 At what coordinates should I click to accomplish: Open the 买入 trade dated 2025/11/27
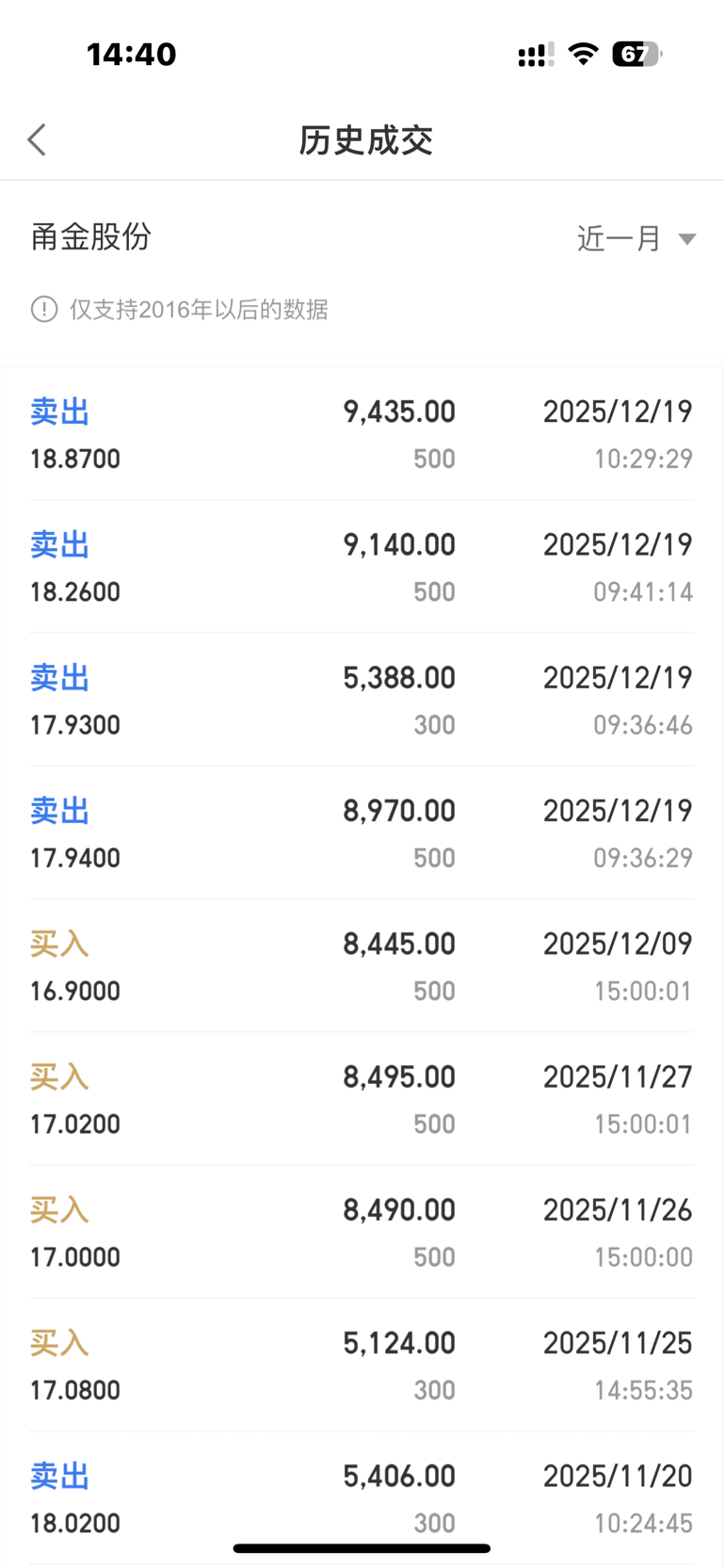point(362,1098)
